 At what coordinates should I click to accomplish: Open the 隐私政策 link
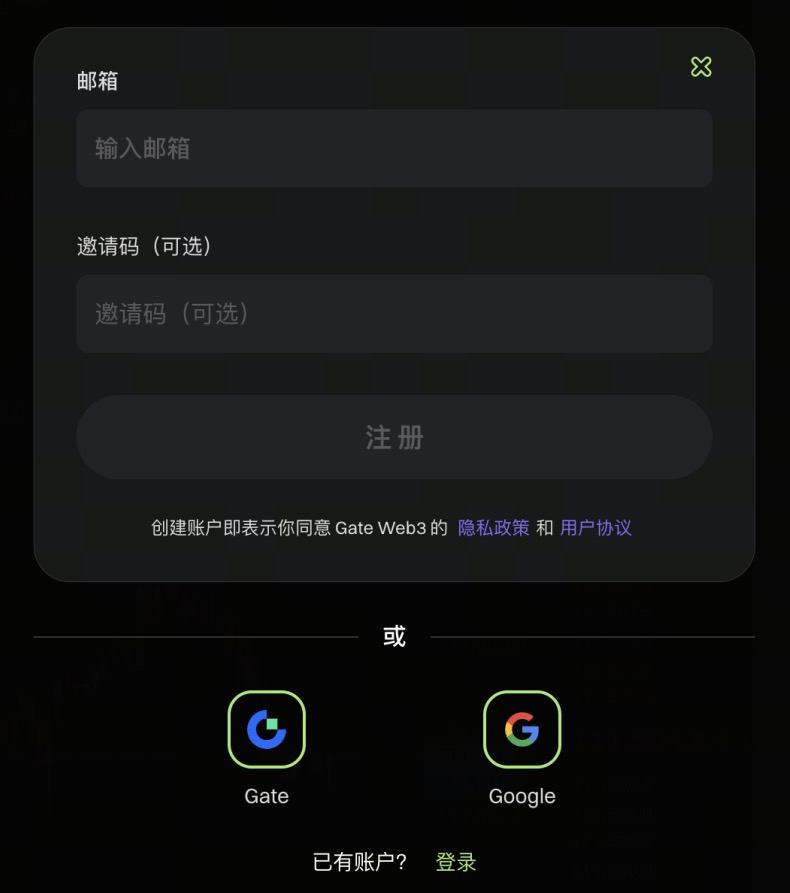click(494, 528)
